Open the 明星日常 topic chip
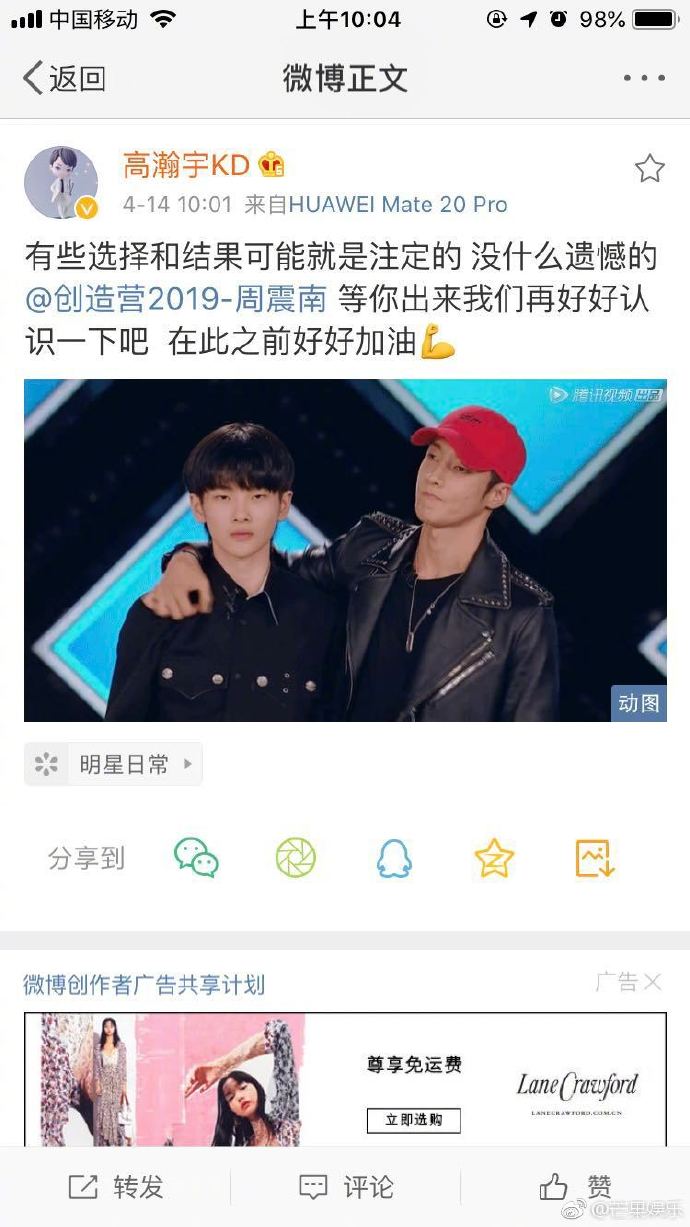The height and width of the screenshot is (1227, 690). 113,764
